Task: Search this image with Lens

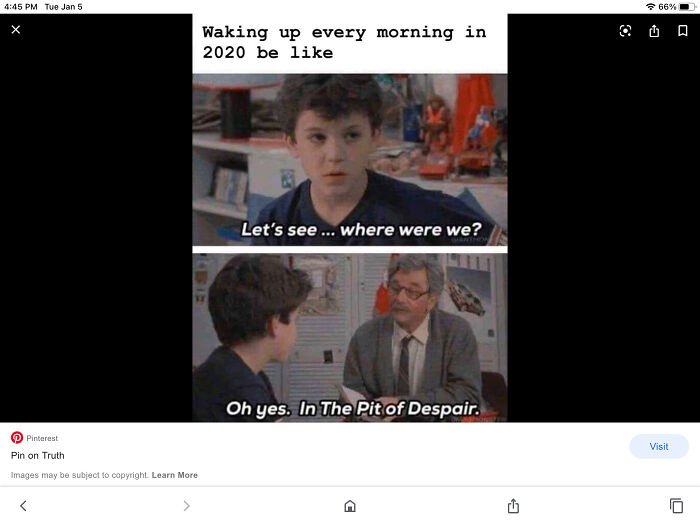Action: tap(625, 31)
